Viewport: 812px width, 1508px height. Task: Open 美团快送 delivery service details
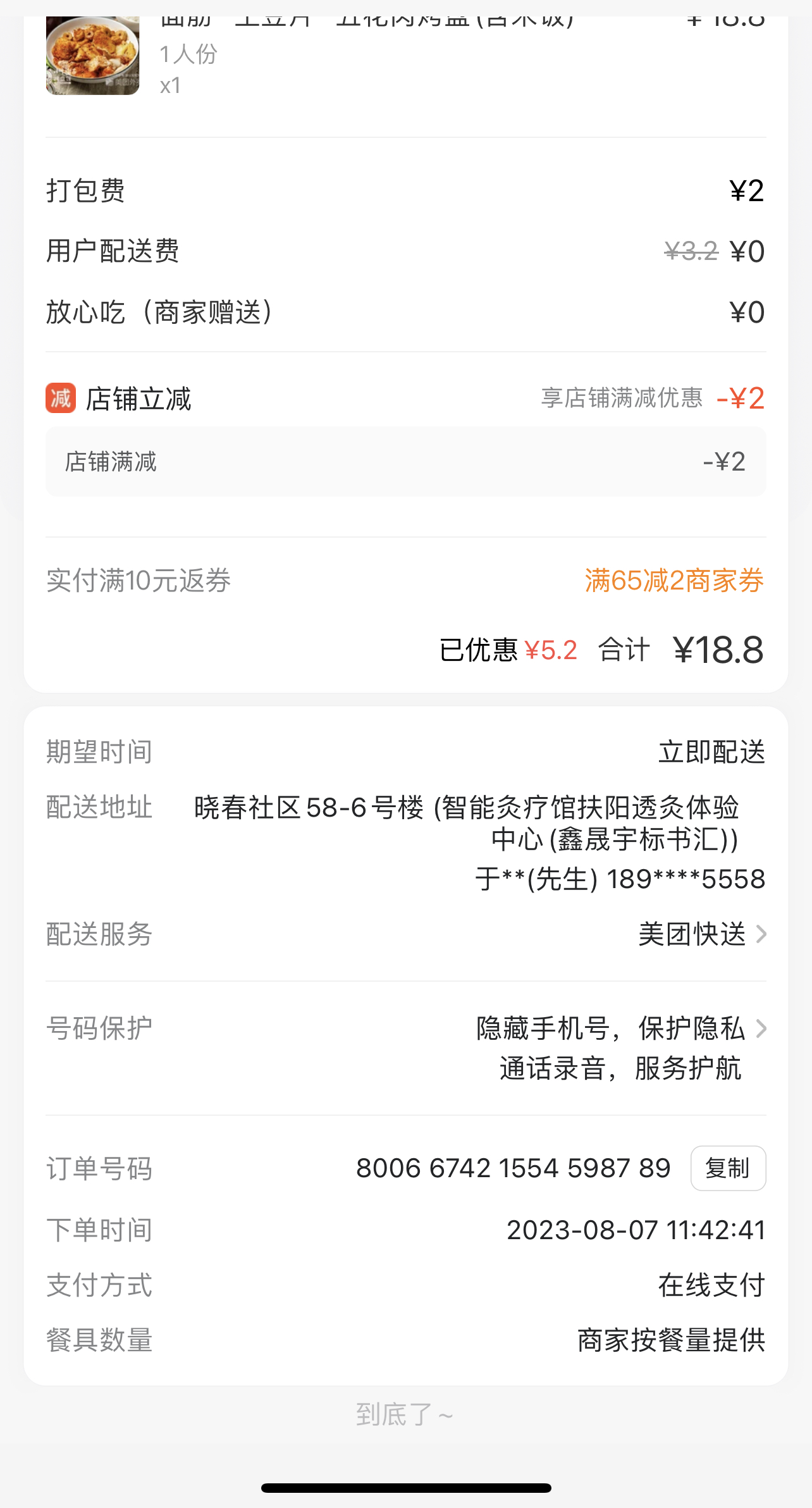click(702, 934)
